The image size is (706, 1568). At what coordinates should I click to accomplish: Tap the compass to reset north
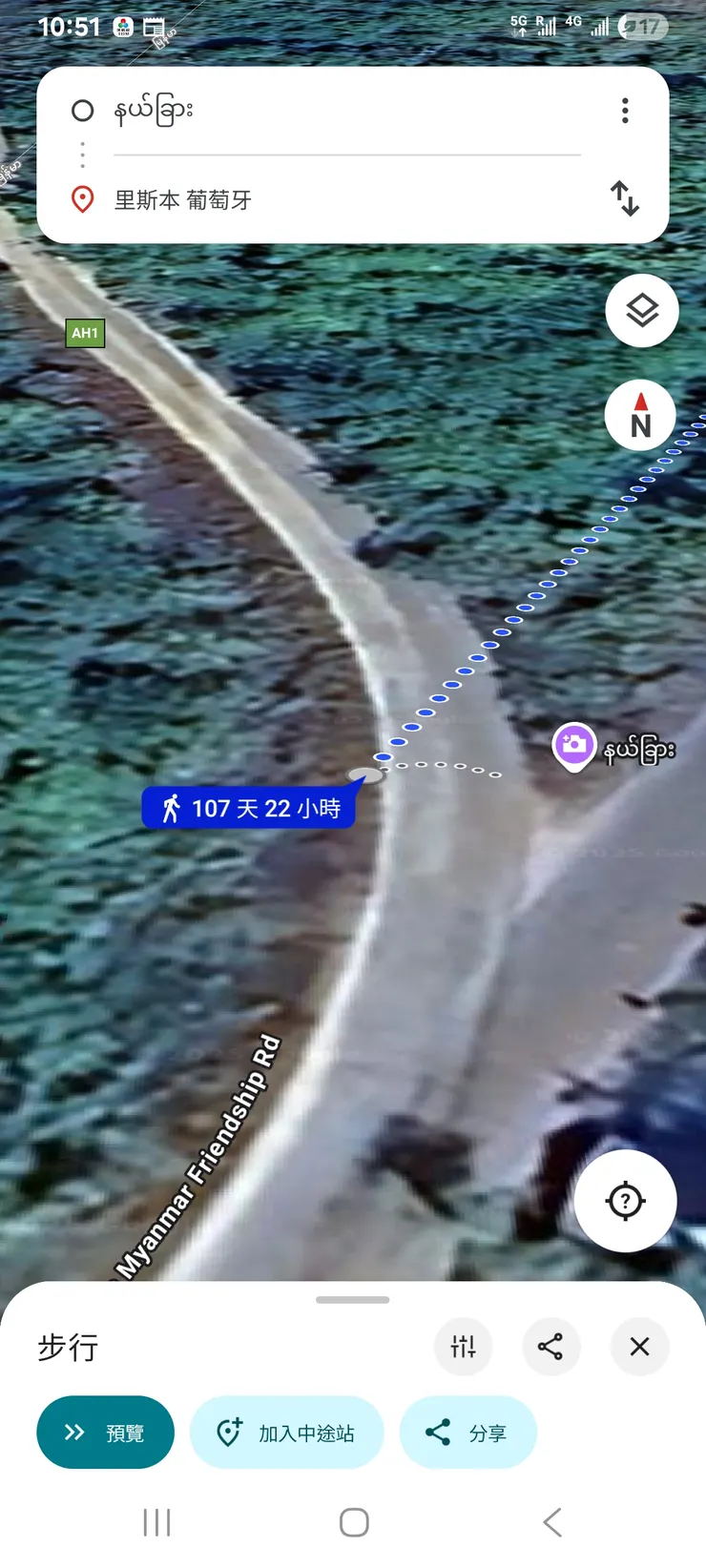pyautogui.click(x=640, y=417)
